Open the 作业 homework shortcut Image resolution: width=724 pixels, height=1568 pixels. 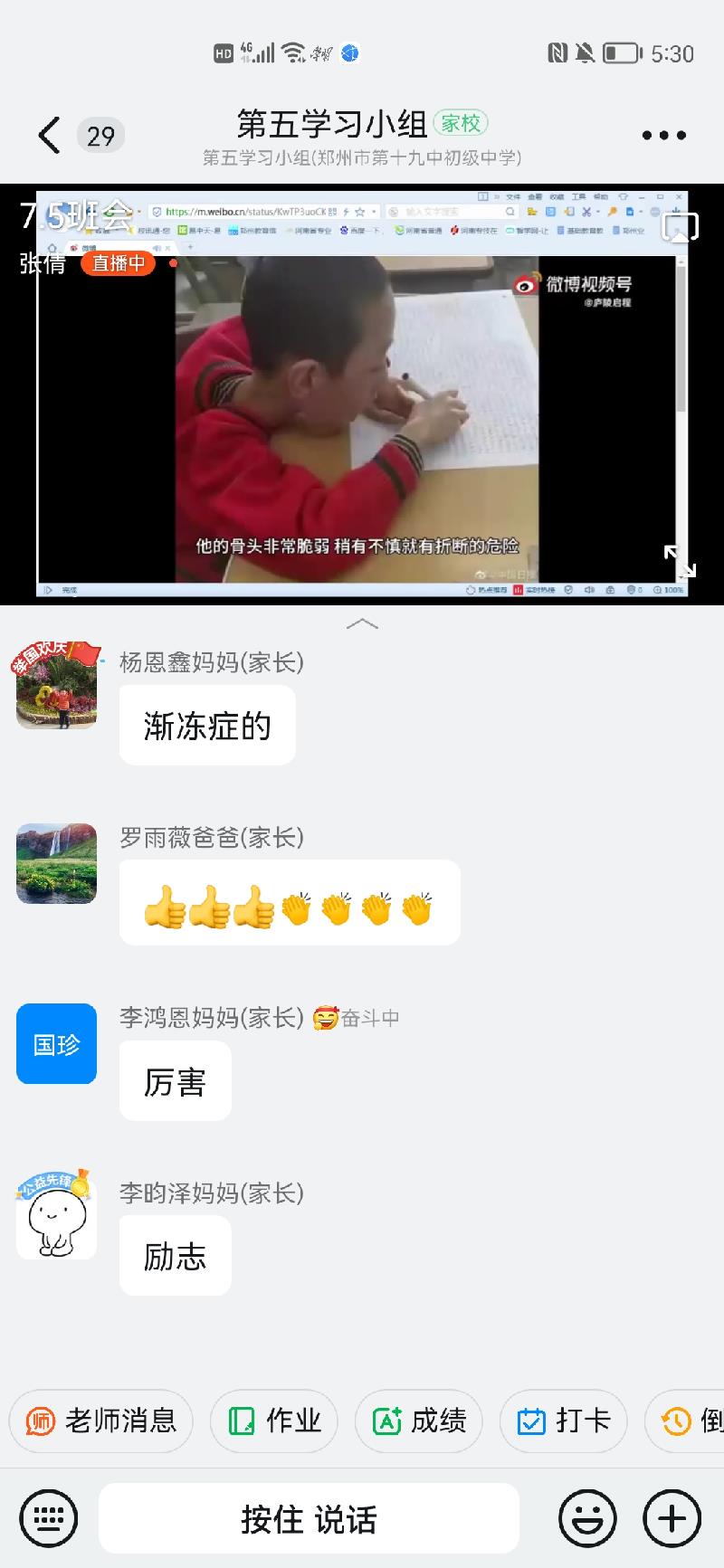(x=274, y=1421)
